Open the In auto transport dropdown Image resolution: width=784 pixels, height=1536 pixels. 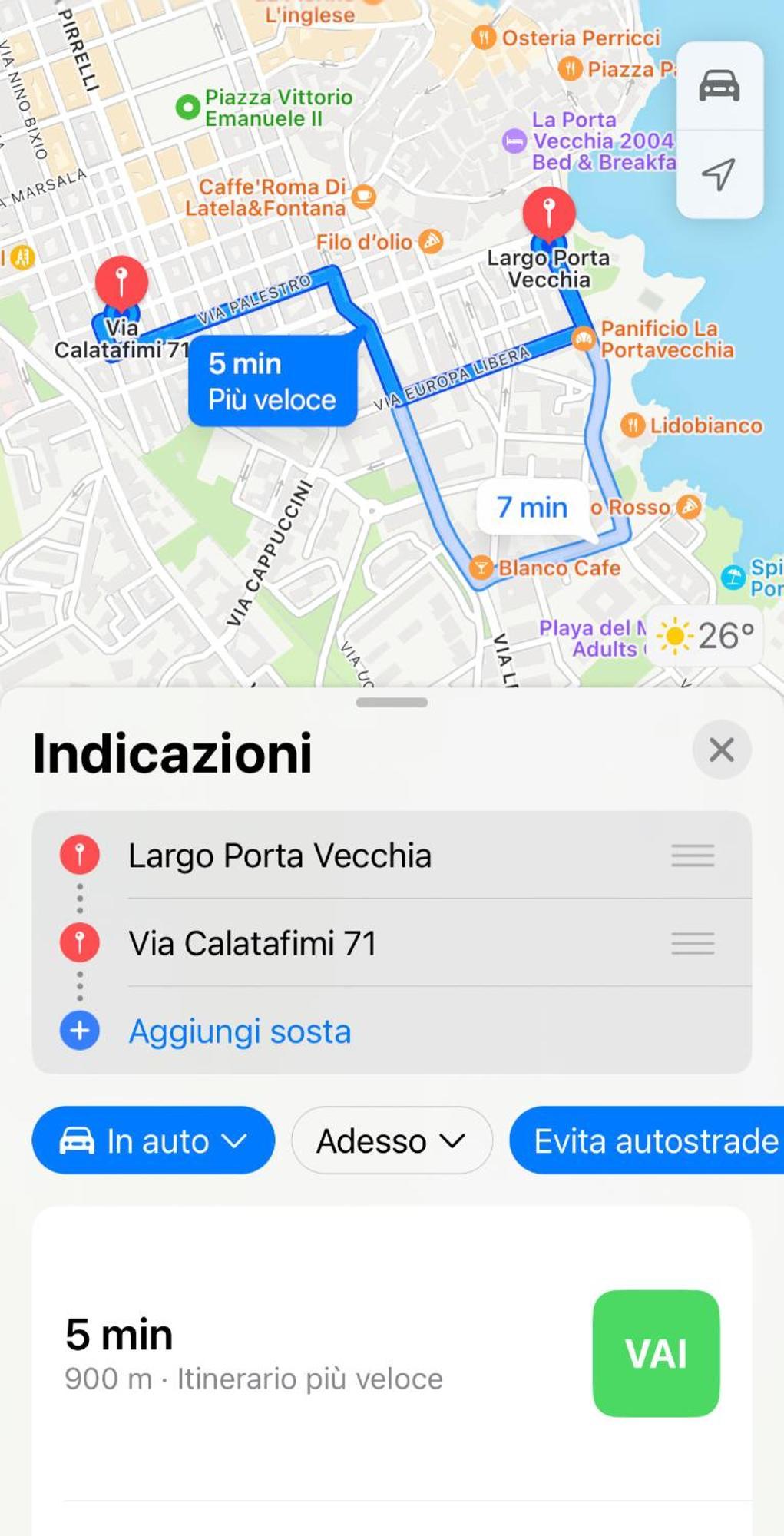(154, 1140)
